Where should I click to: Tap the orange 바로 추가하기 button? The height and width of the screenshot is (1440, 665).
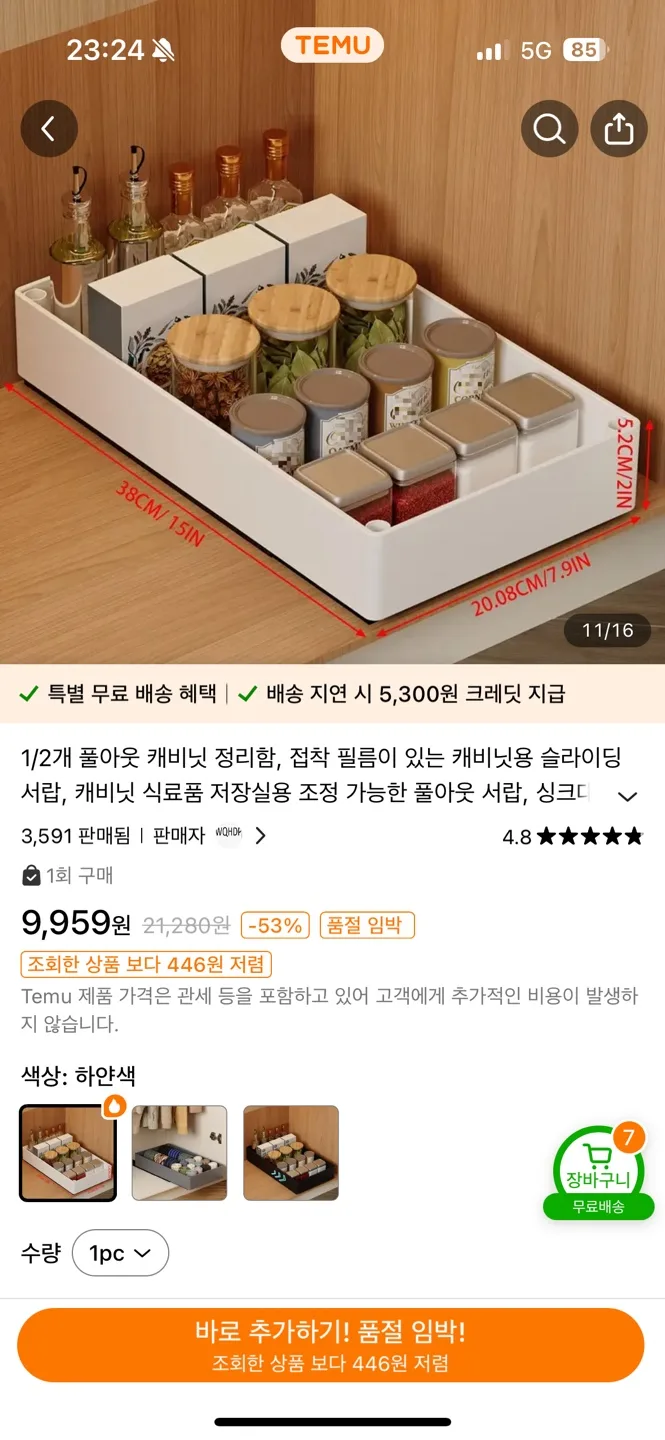pyautogui.click(x=330, y=1345)
